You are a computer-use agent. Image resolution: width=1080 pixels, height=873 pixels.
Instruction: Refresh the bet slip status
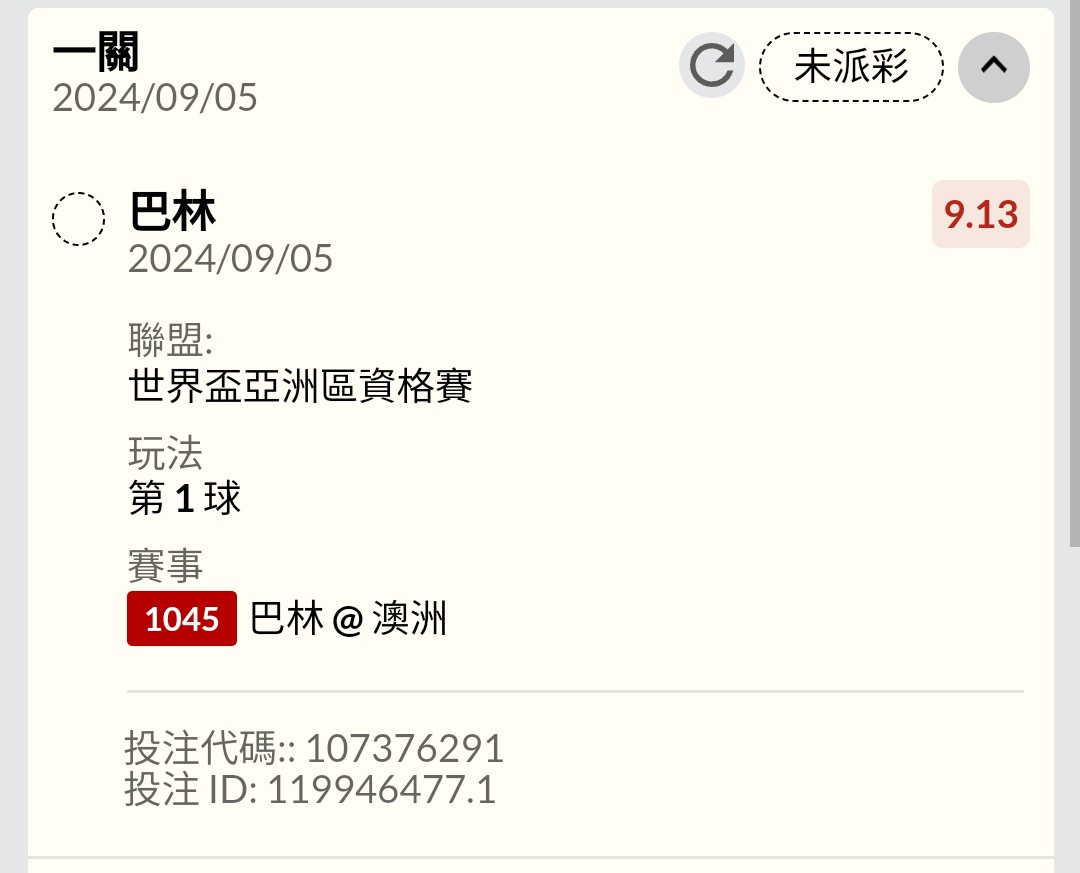[711, 66]
